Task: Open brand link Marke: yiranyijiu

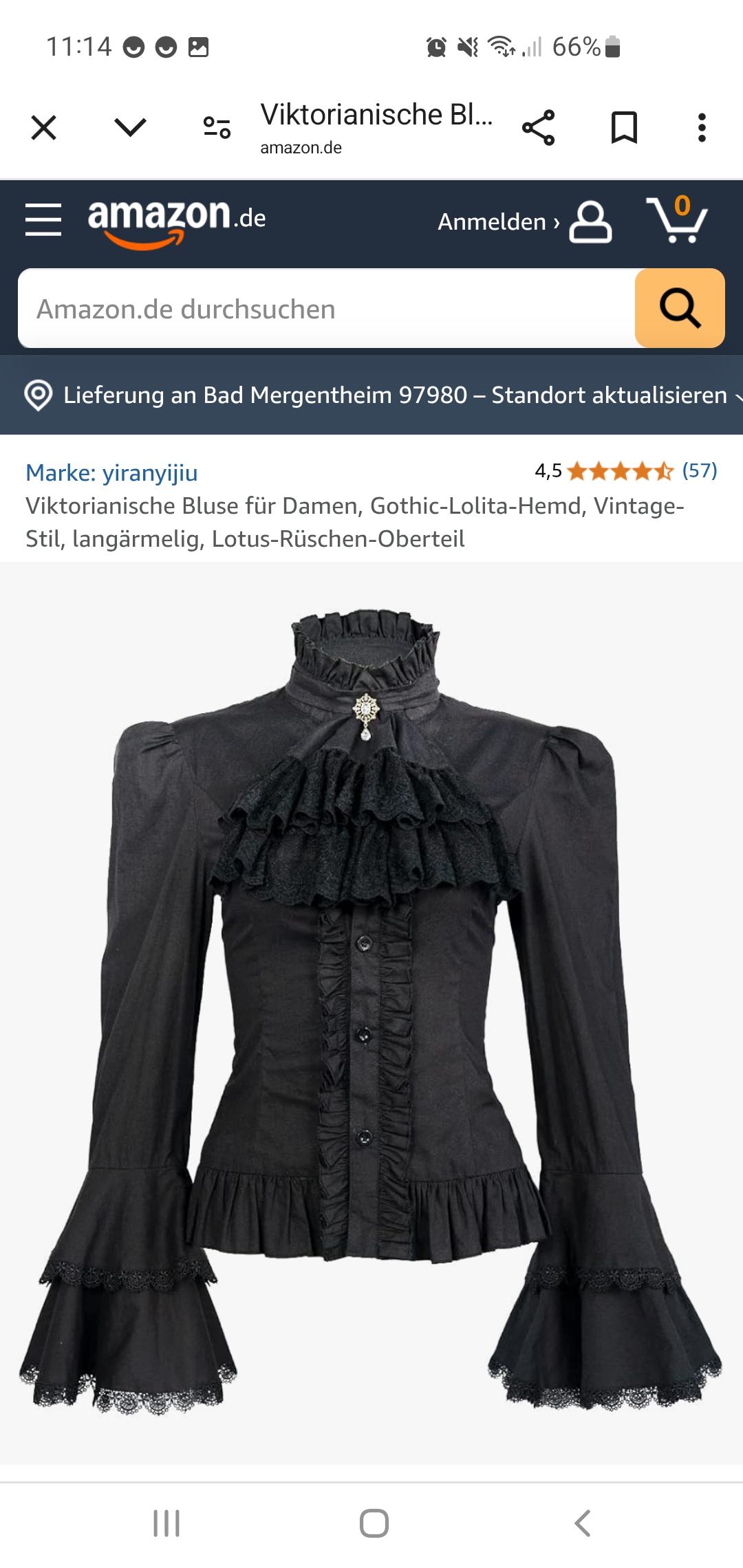Action: coord(111,473)
